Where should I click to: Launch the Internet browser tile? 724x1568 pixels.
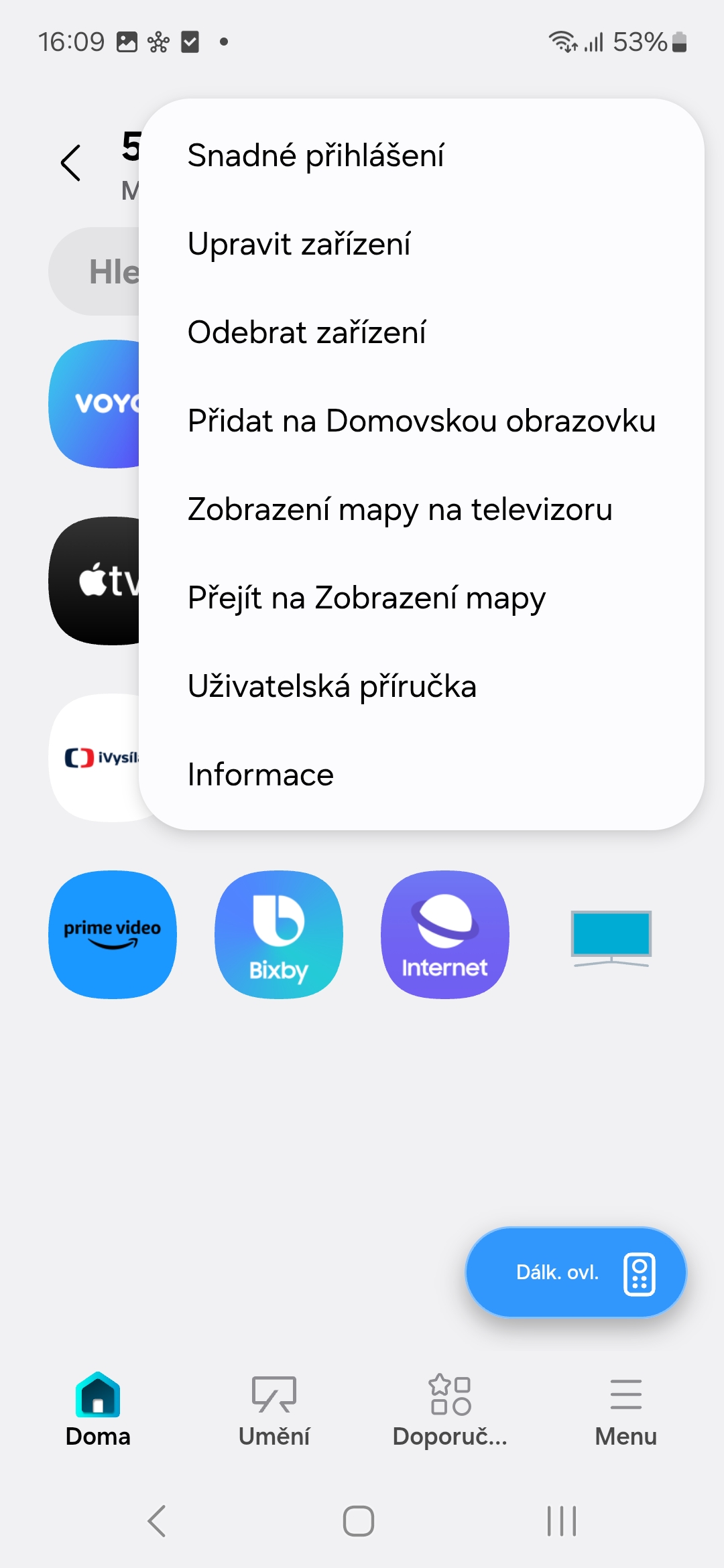tap(445, 935)
